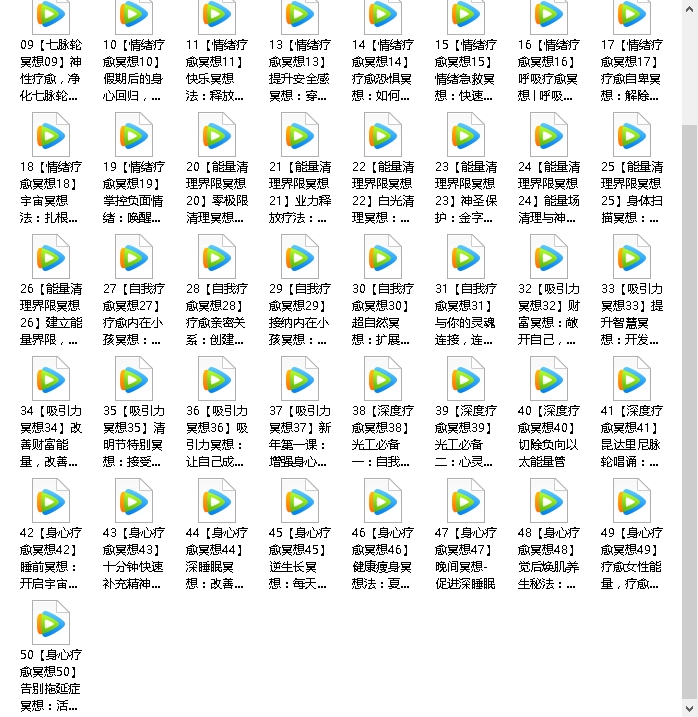
Task: Select video 13 情绪疗愈冥想13
Action: (300, 18)
